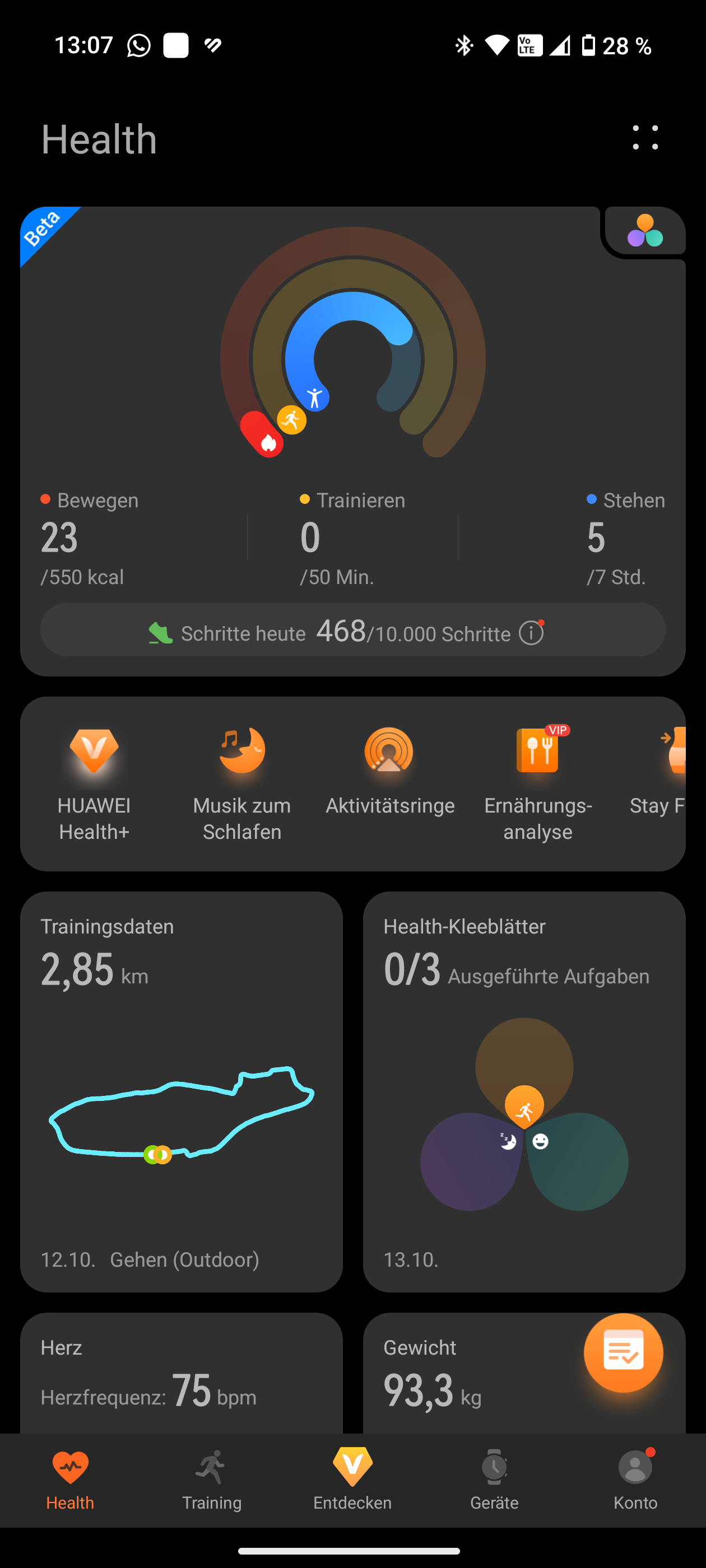
Task: Open the Health-Kleeblätter card
Action: [524, 1091]
